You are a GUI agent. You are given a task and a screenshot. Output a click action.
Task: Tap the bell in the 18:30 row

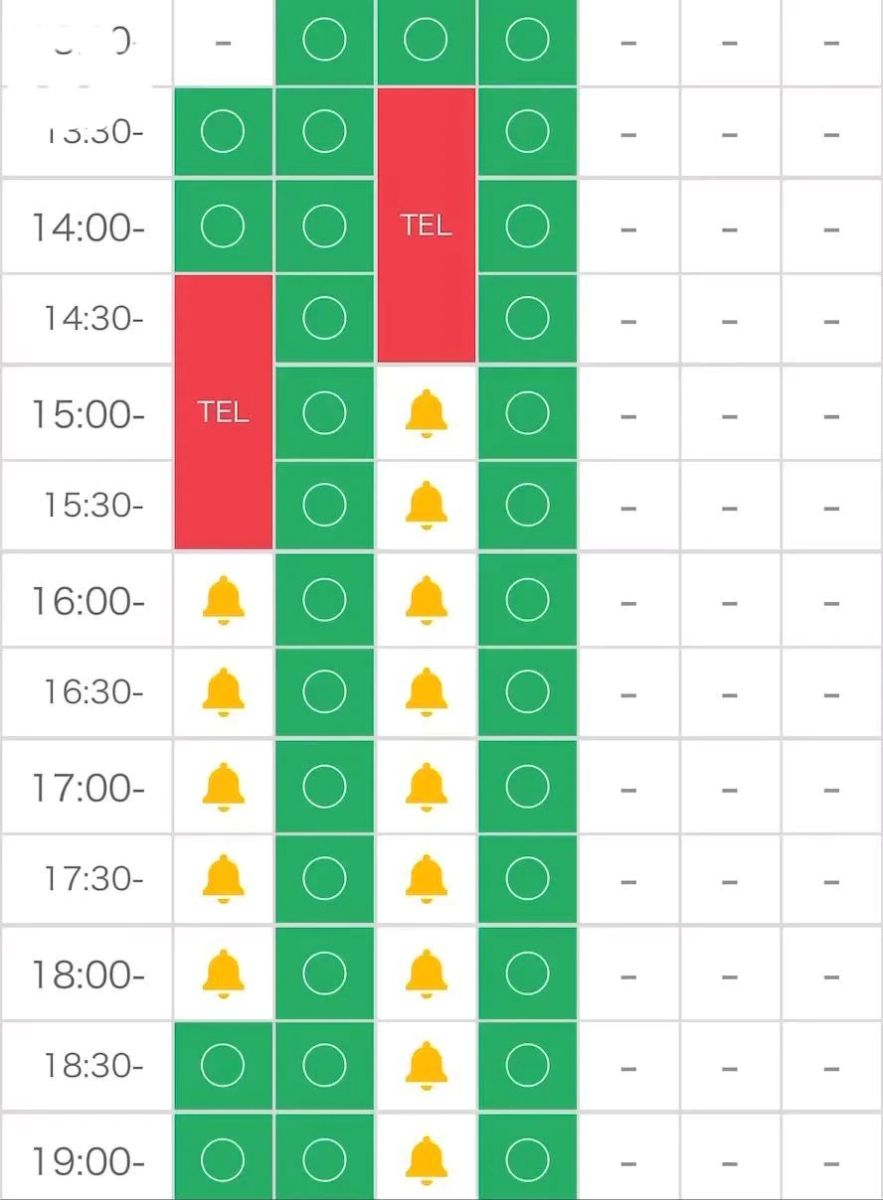pyautogui.click(x=426, y=1066)
